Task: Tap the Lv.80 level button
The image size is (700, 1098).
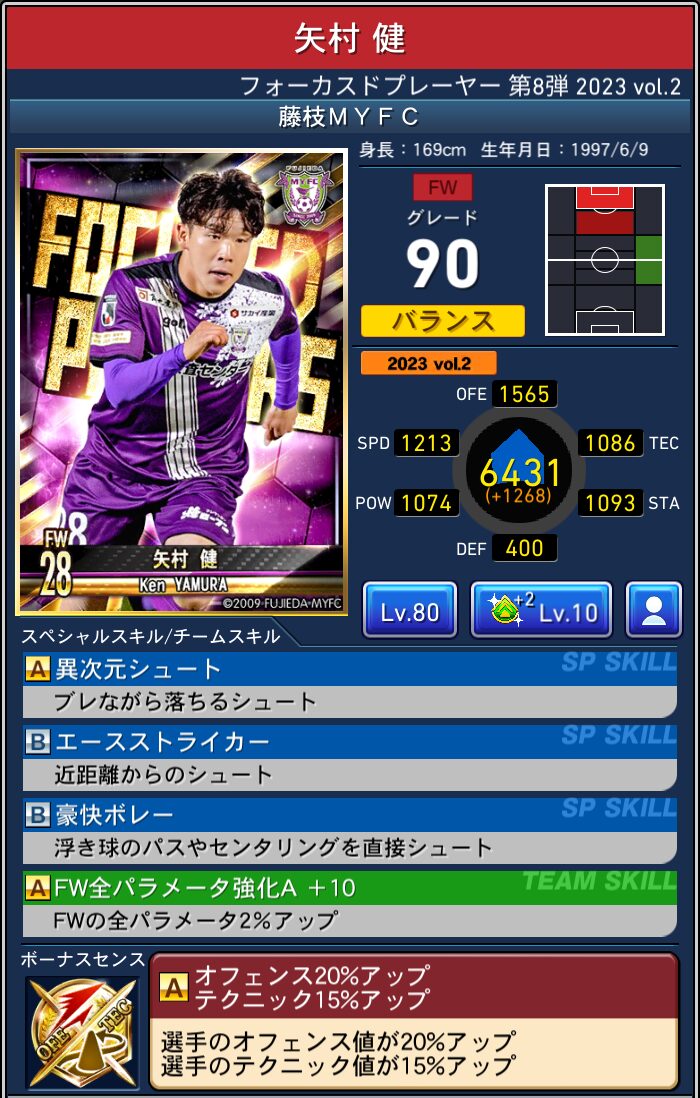Action: [410, 610]
